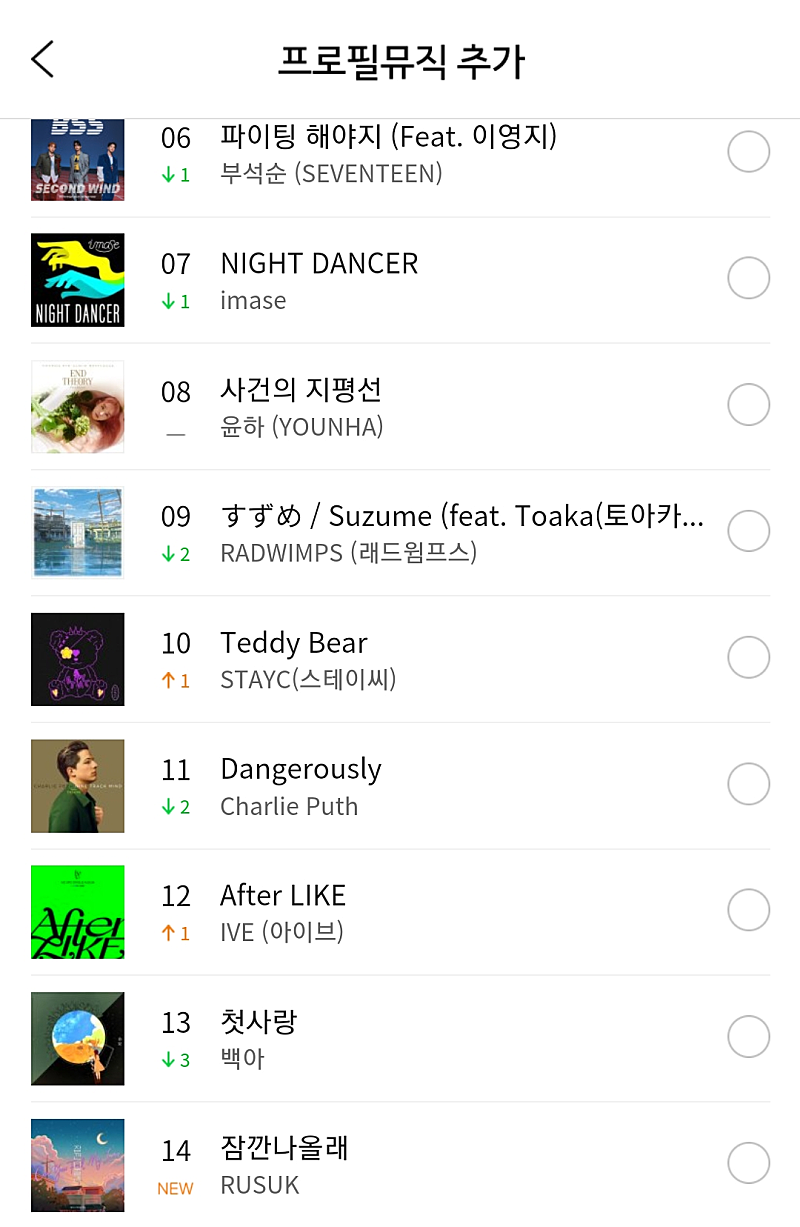
Task: Pick 잠깐나올래 by RUSUK
Action: [x=748, y=1164]
